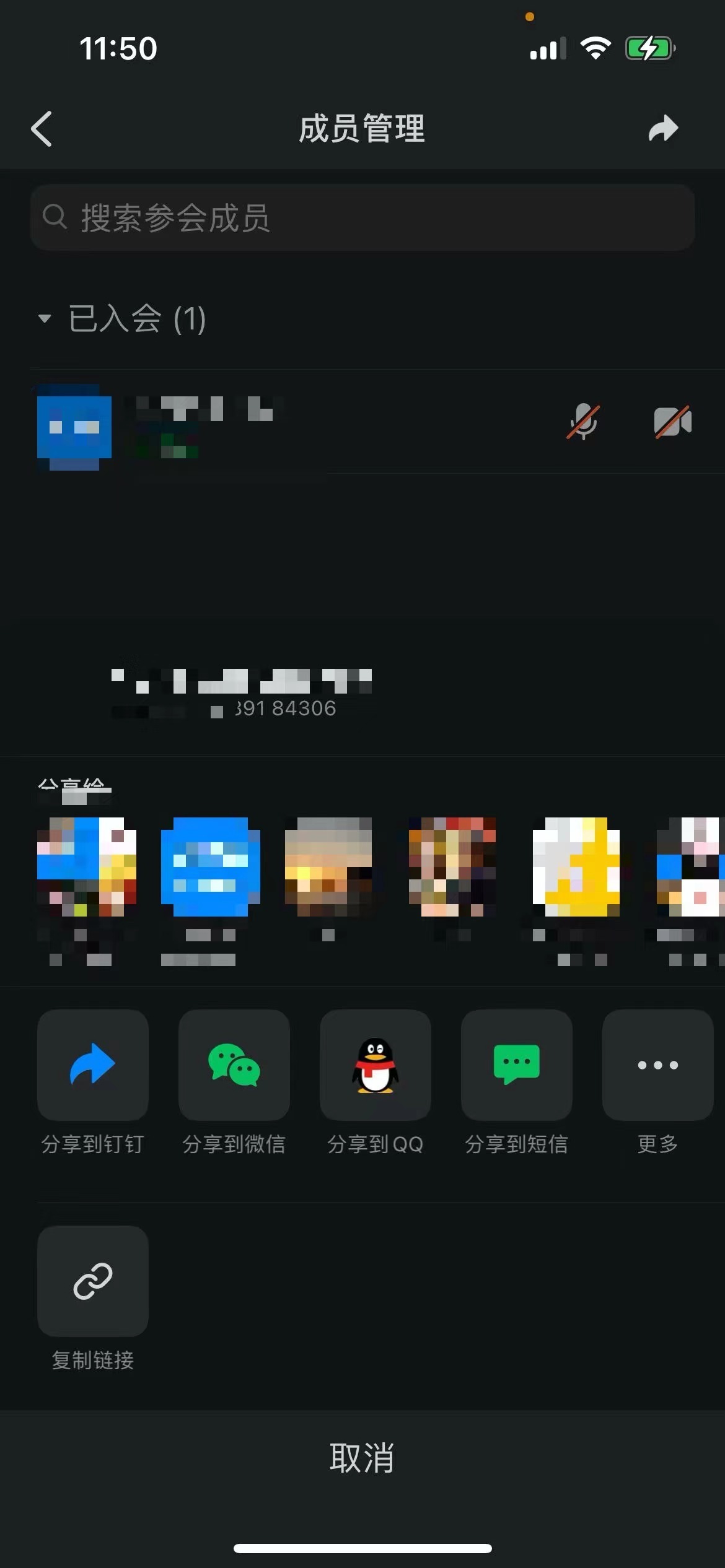The width and height of the screenshot is (725, 1568).
Task: Go back from 成员管理
Action: pyautogui.click(x=42, y=129)
